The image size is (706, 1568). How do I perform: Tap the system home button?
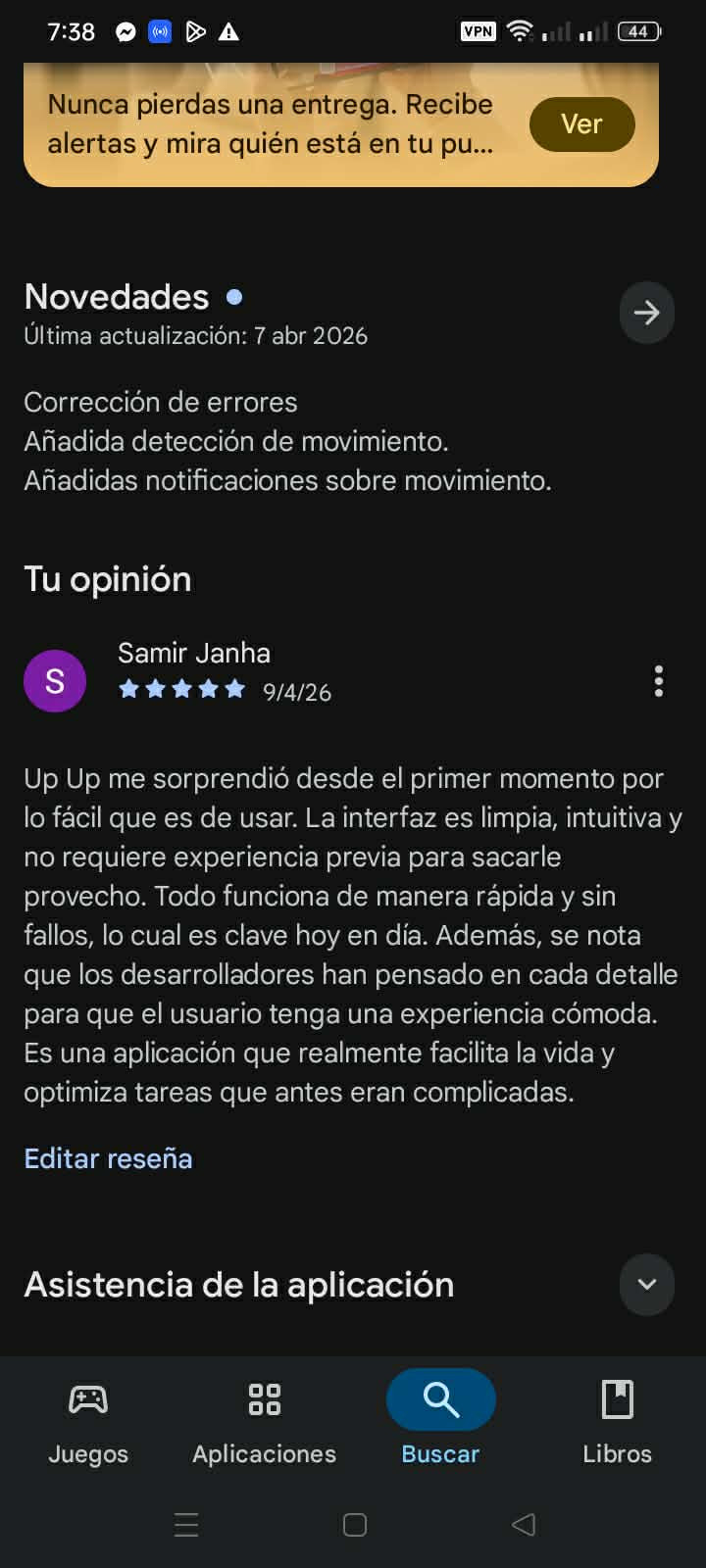[354, 1524]
